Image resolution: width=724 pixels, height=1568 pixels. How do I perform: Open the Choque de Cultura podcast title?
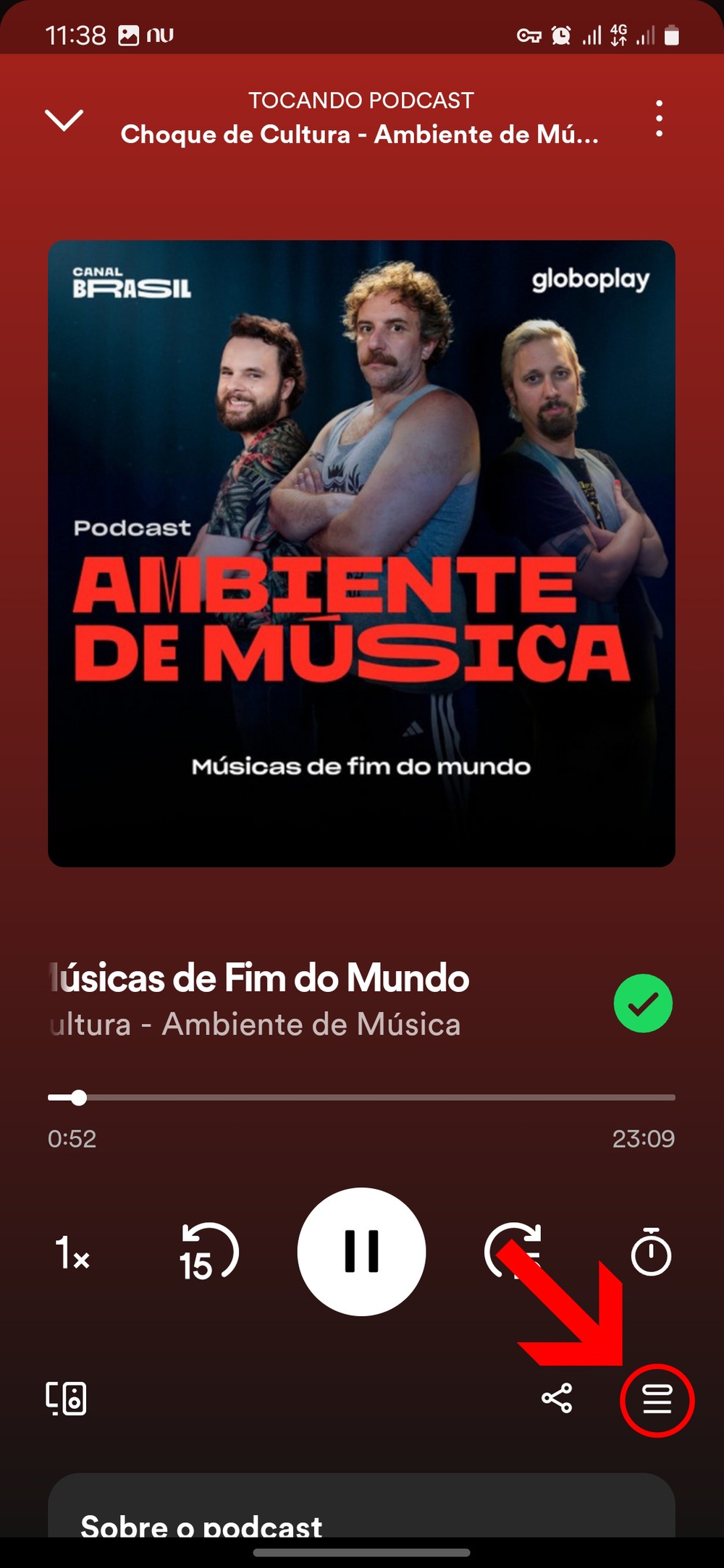coord(360,135)
